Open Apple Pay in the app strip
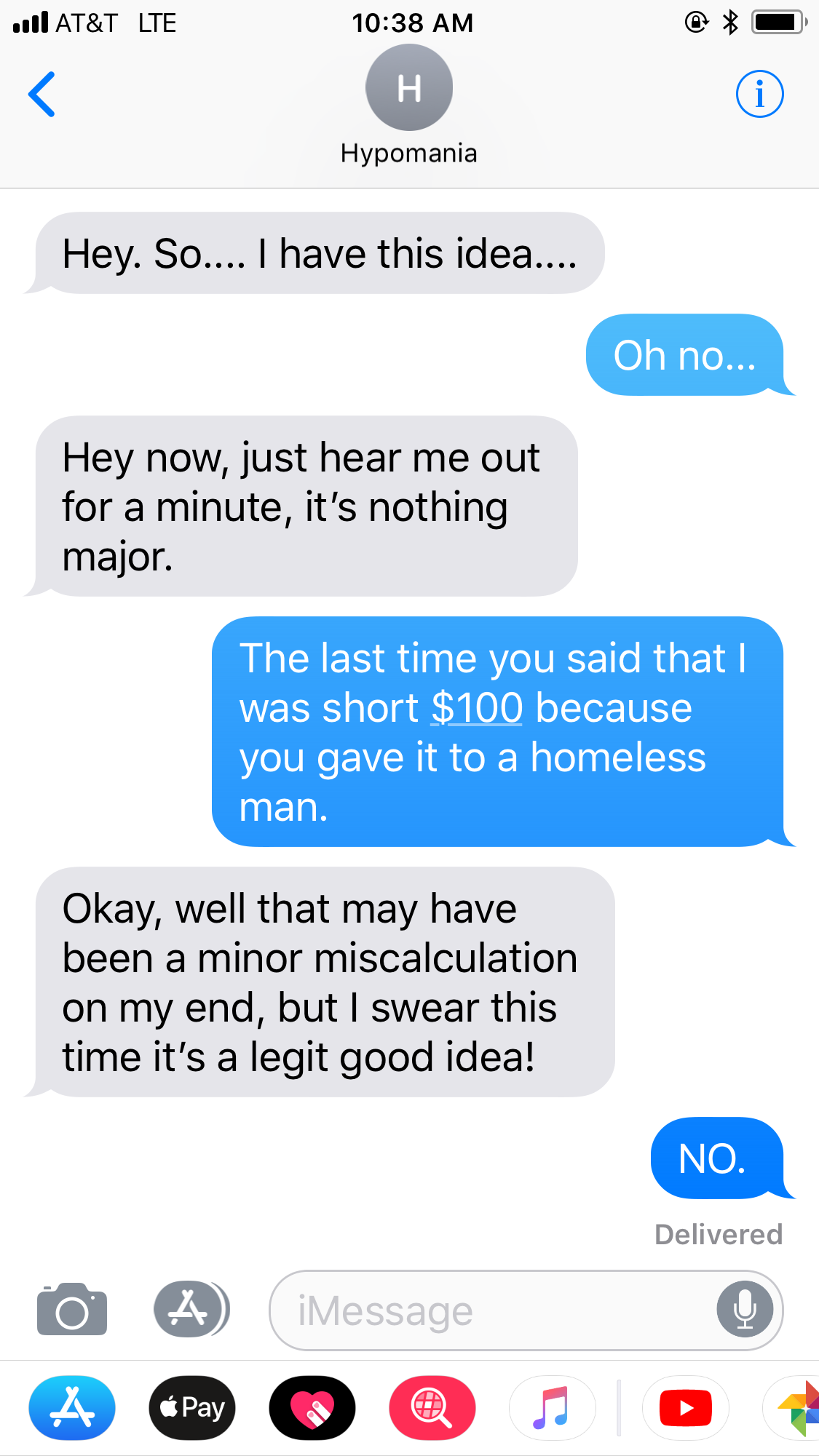The width and height of the screenshot is (819, 1456). click(x=192, y=1408)
